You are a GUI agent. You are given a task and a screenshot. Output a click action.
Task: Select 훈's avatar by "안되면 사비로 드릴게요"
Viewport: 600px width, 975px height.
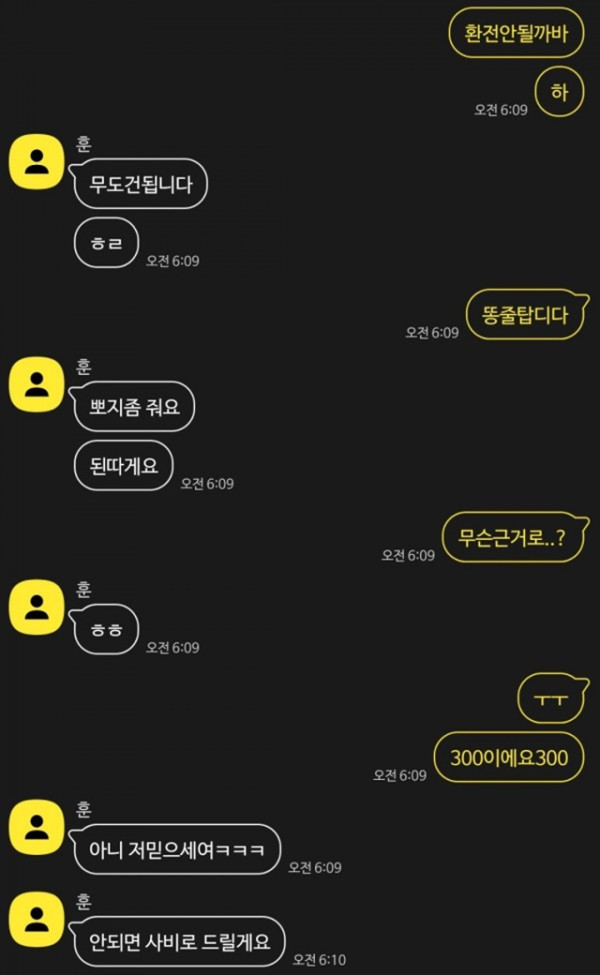click(37, 920)
